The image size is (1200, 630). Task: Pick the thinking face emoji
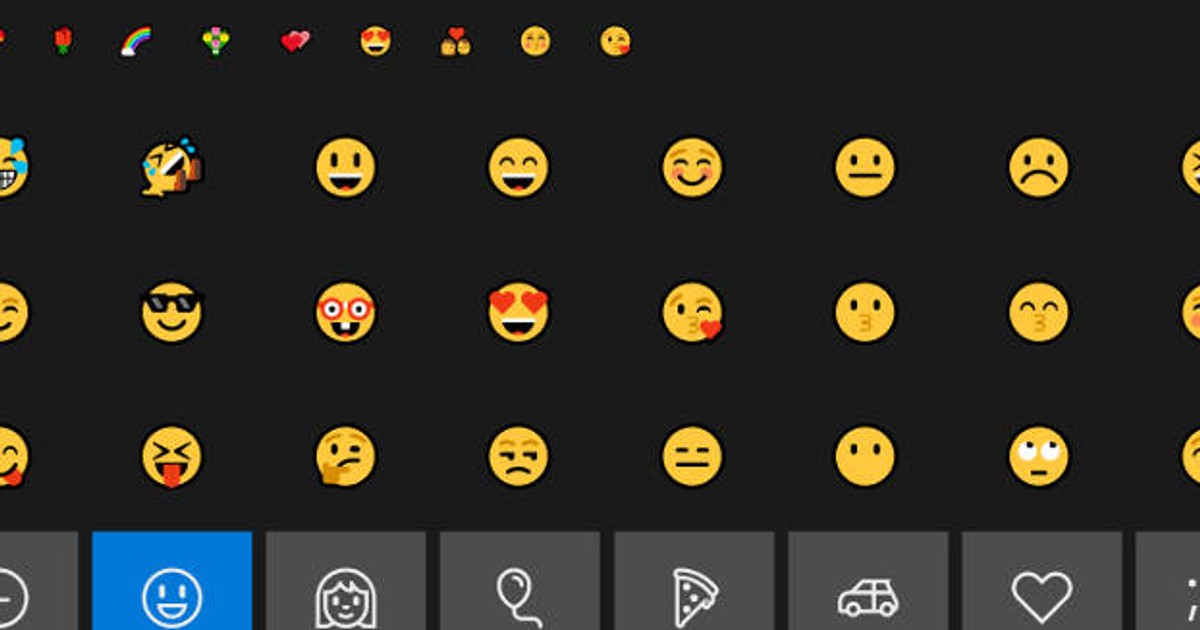tap(345, 456)
